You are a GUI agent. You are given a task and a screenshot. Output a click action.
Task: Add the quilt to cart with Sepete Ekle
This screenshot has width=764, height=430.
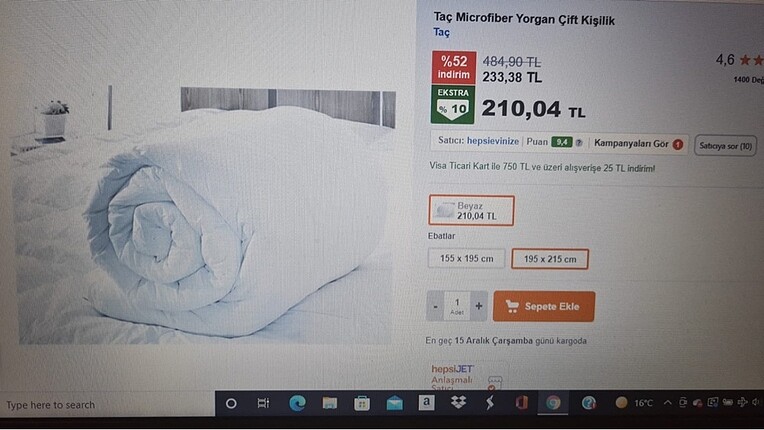coord(544,306)
